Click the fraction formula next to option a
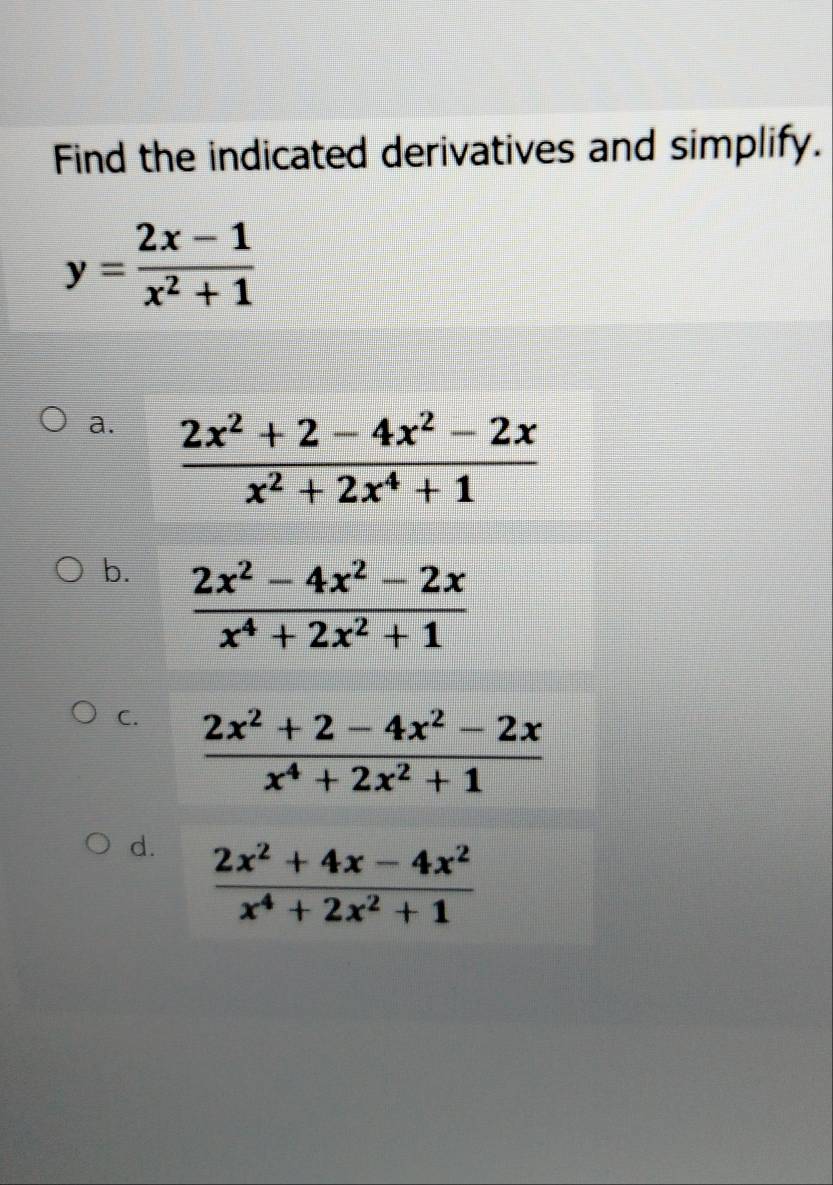Viewport: 833px width, 1185px height. 358,458
